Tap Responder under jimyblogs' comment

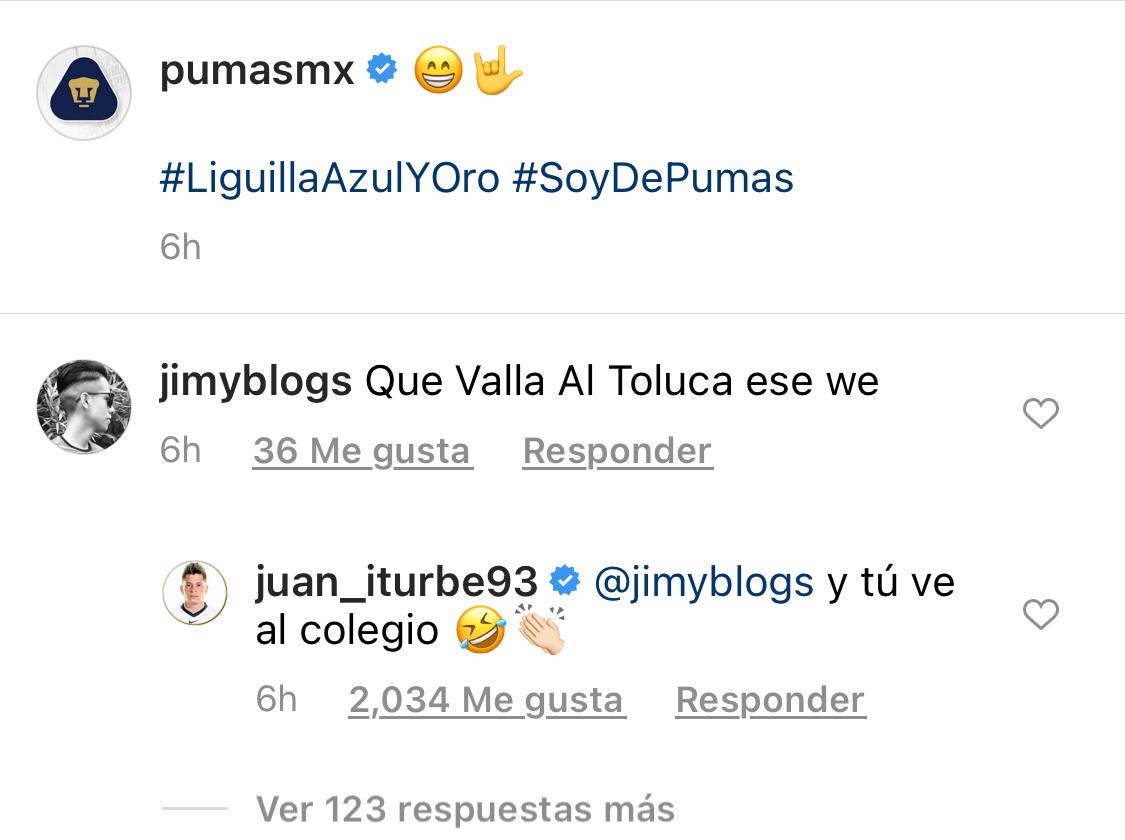(617, 451)
